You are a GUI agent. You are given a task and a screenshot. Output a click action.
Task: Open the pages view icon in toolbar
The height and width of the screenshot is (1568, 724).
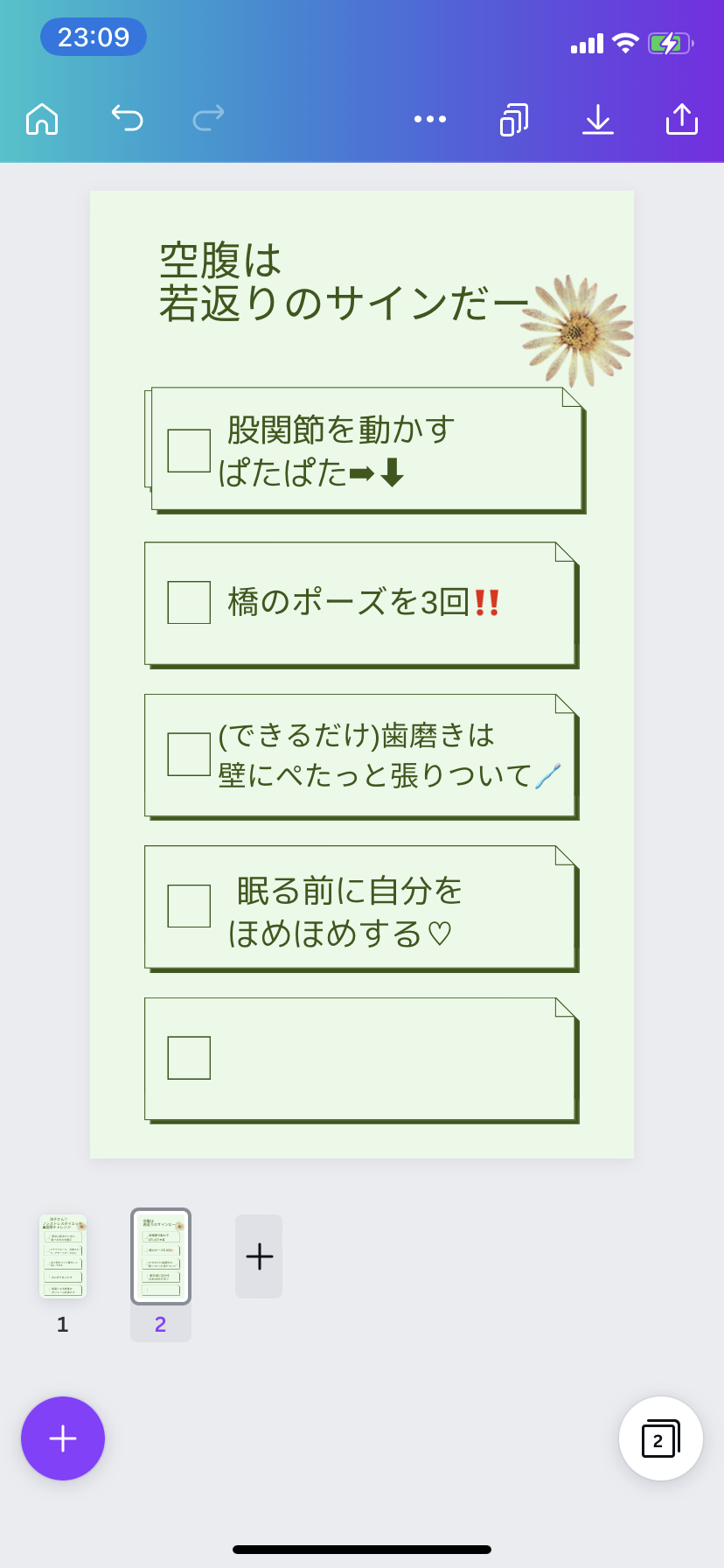point(514,119)
